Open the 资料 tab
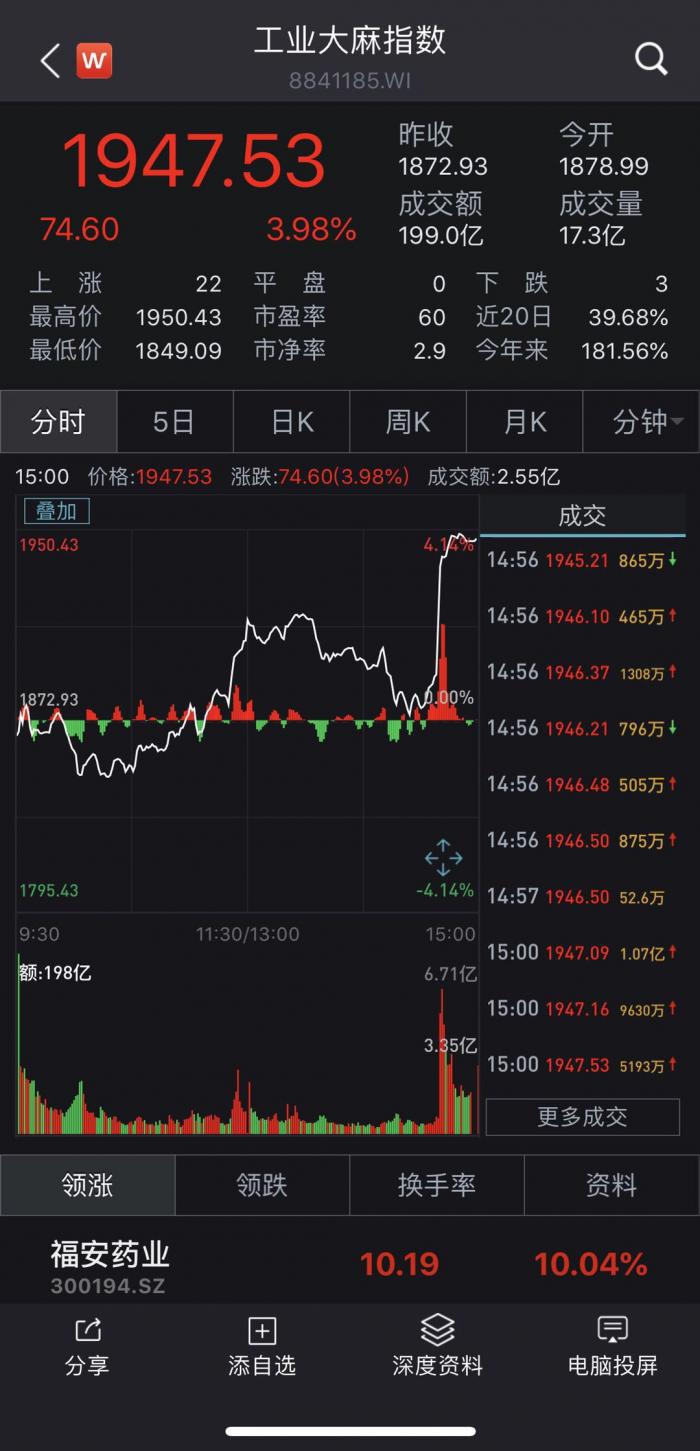Screen dimensions: 700x1451 click(611, 1185)
